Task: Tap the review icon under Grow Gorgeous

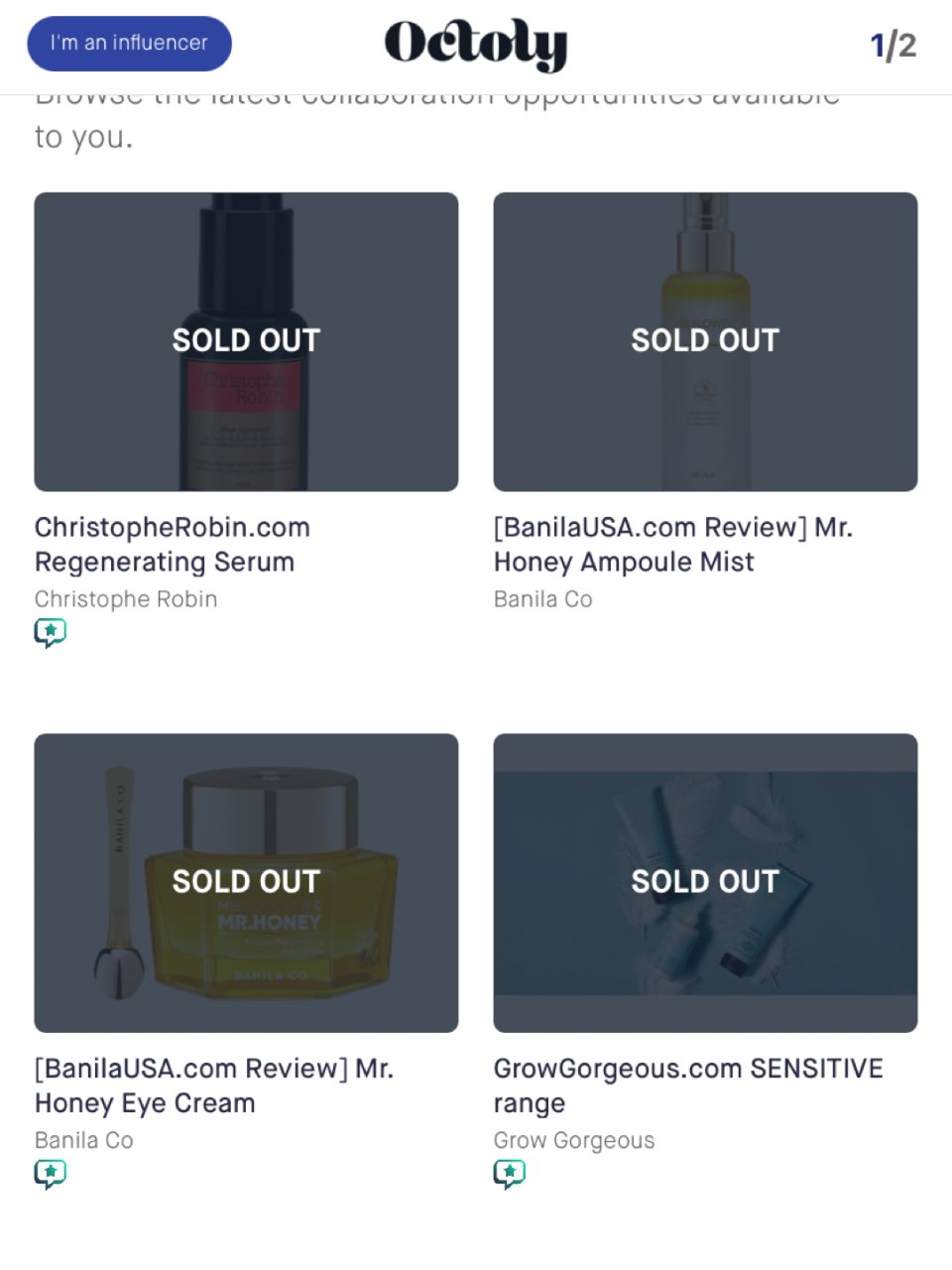Action: 510,1174
